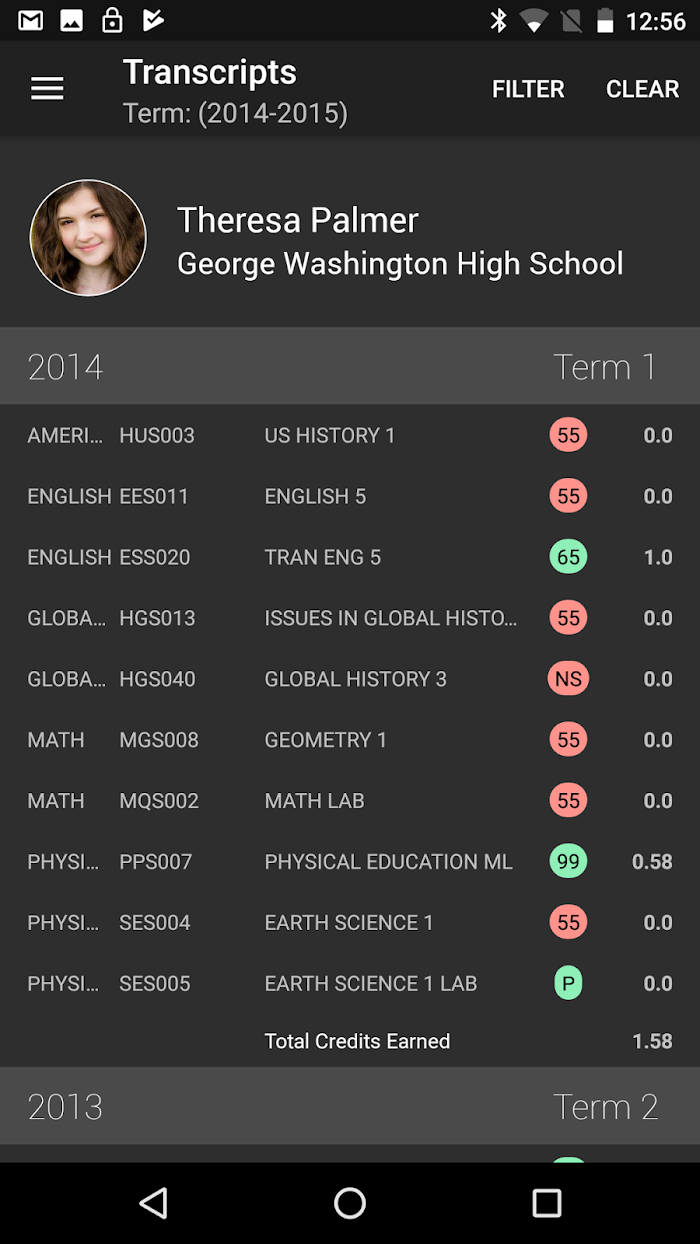Image resolution: width=700 pixels, height=1244 pixels.
Task: Tap Theresa Palmer's profile photo
Action: click(x=88, y=238)
